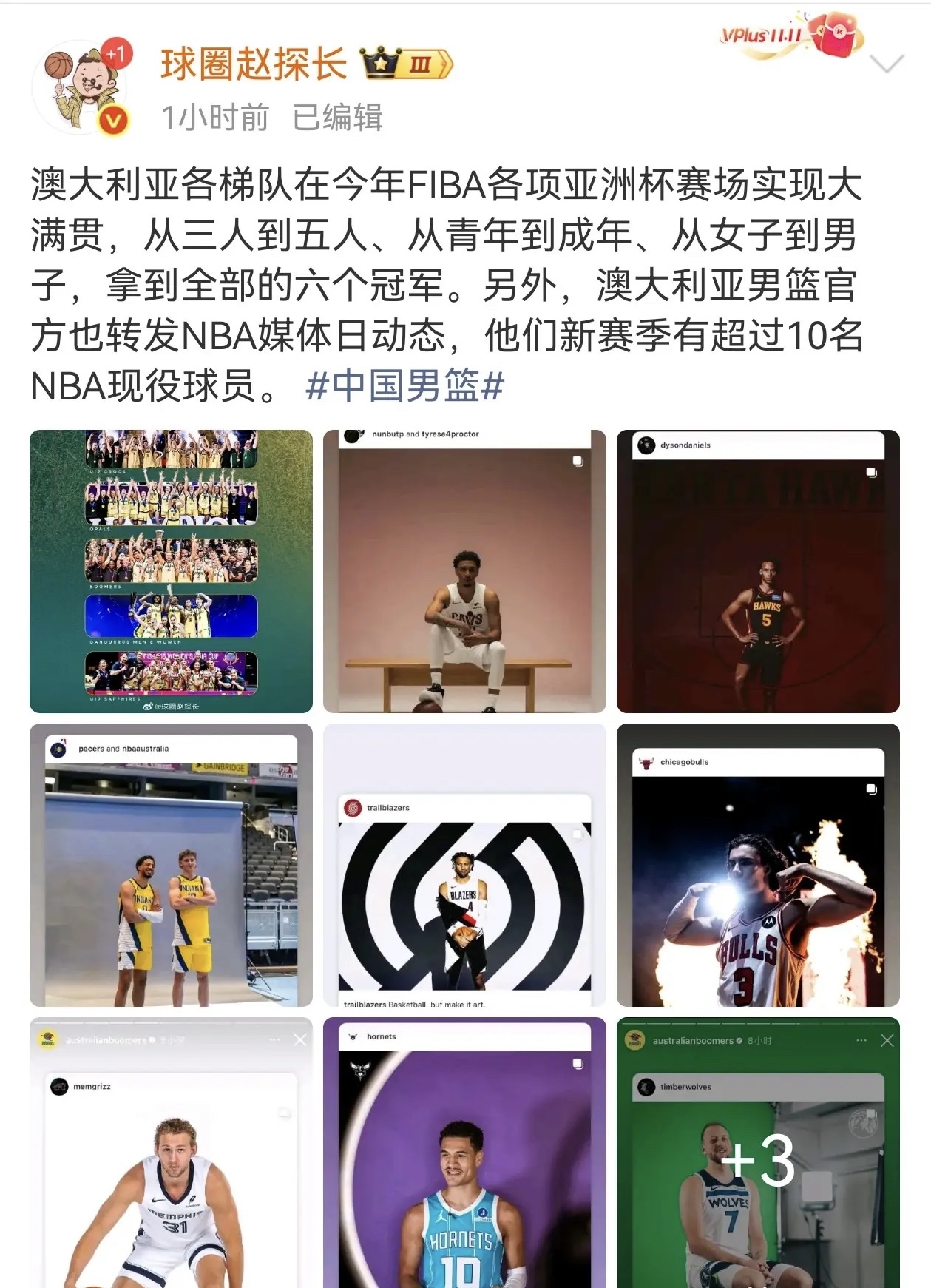The height and width of the screenshot is (1288, 931).
Task: Open 球圈赵探长's profile avatar
Action: click(83, 89)
